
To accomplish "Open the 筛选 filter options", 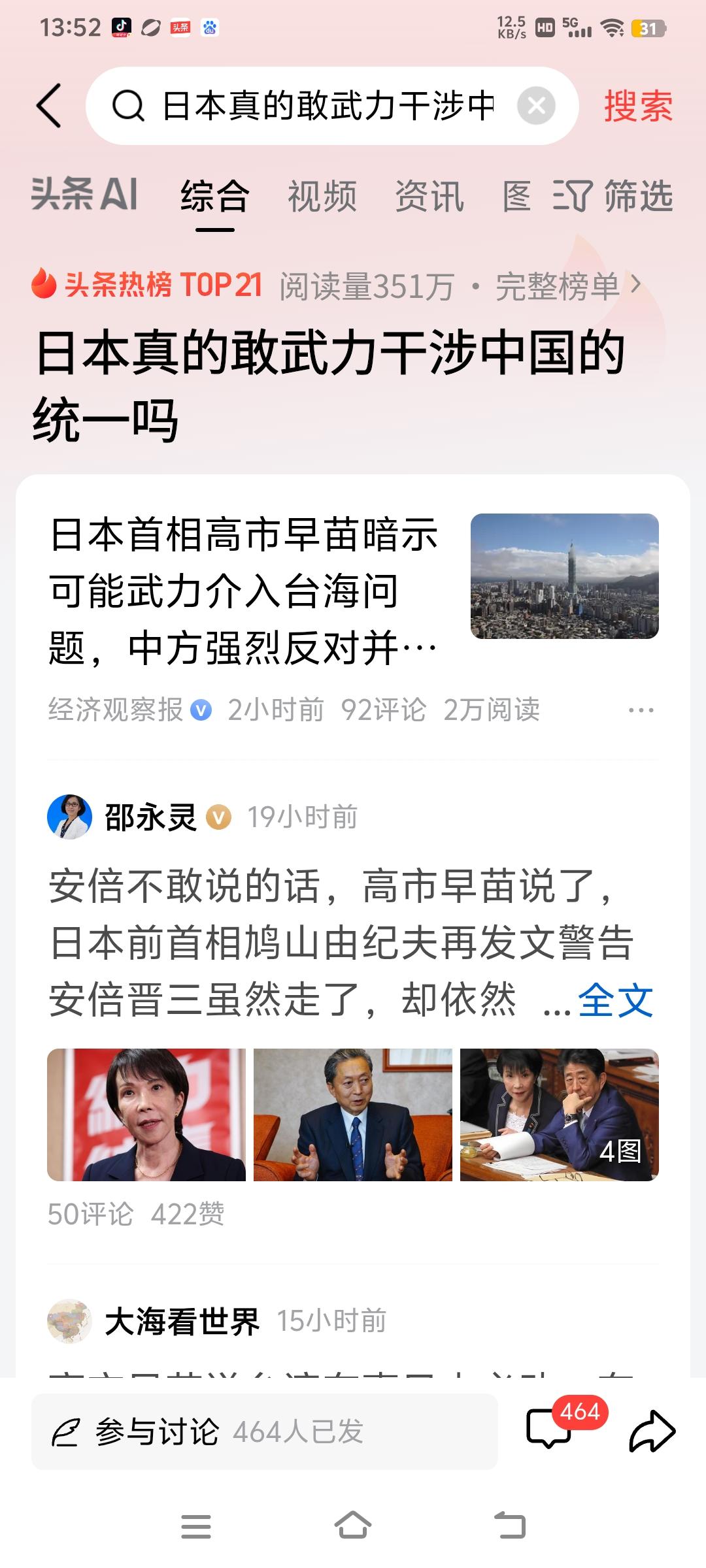I will pyautogui.click(x=614, y=196).
